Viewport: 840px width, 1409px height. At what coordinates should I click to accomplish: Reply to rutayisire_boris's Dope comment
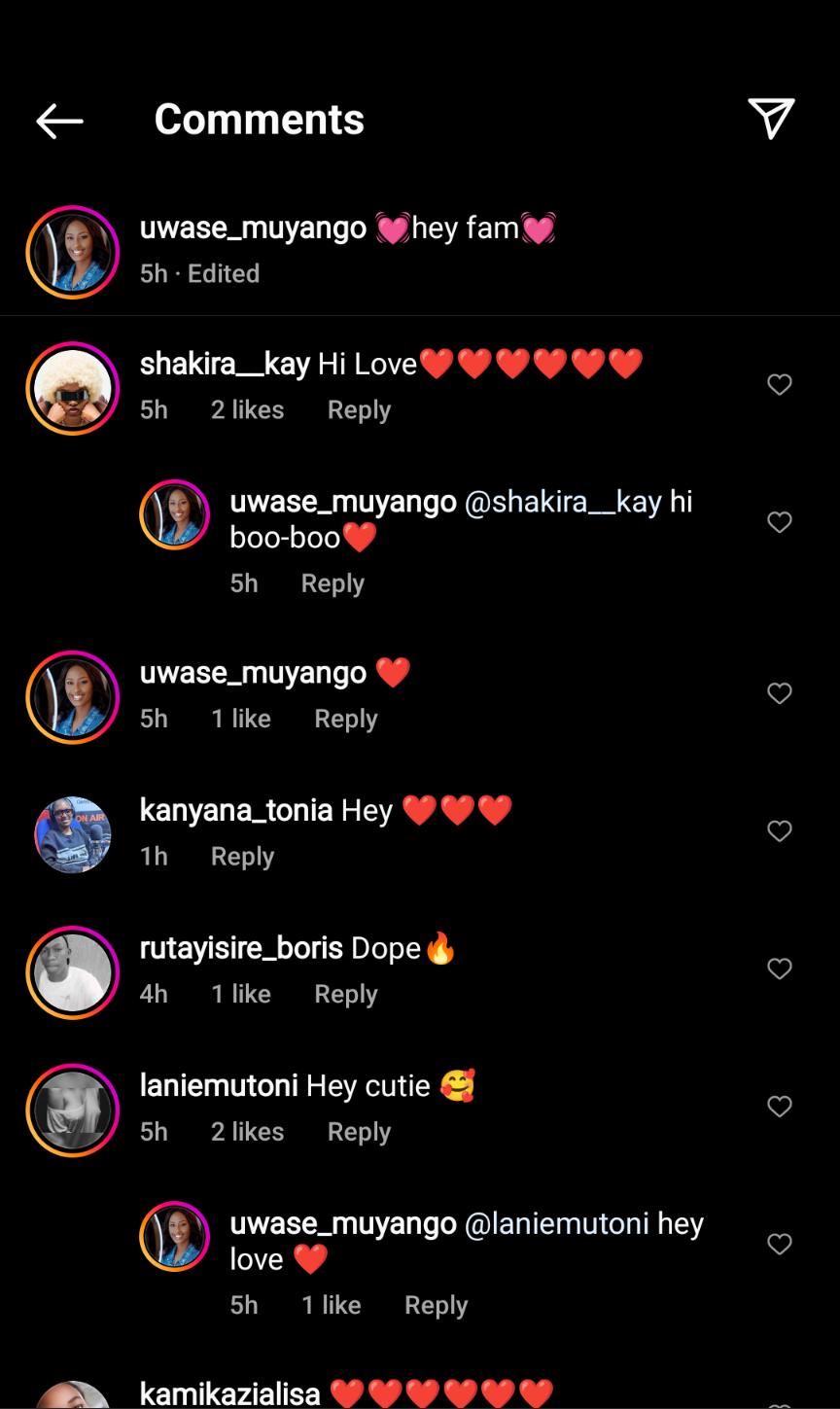[345, 994]
